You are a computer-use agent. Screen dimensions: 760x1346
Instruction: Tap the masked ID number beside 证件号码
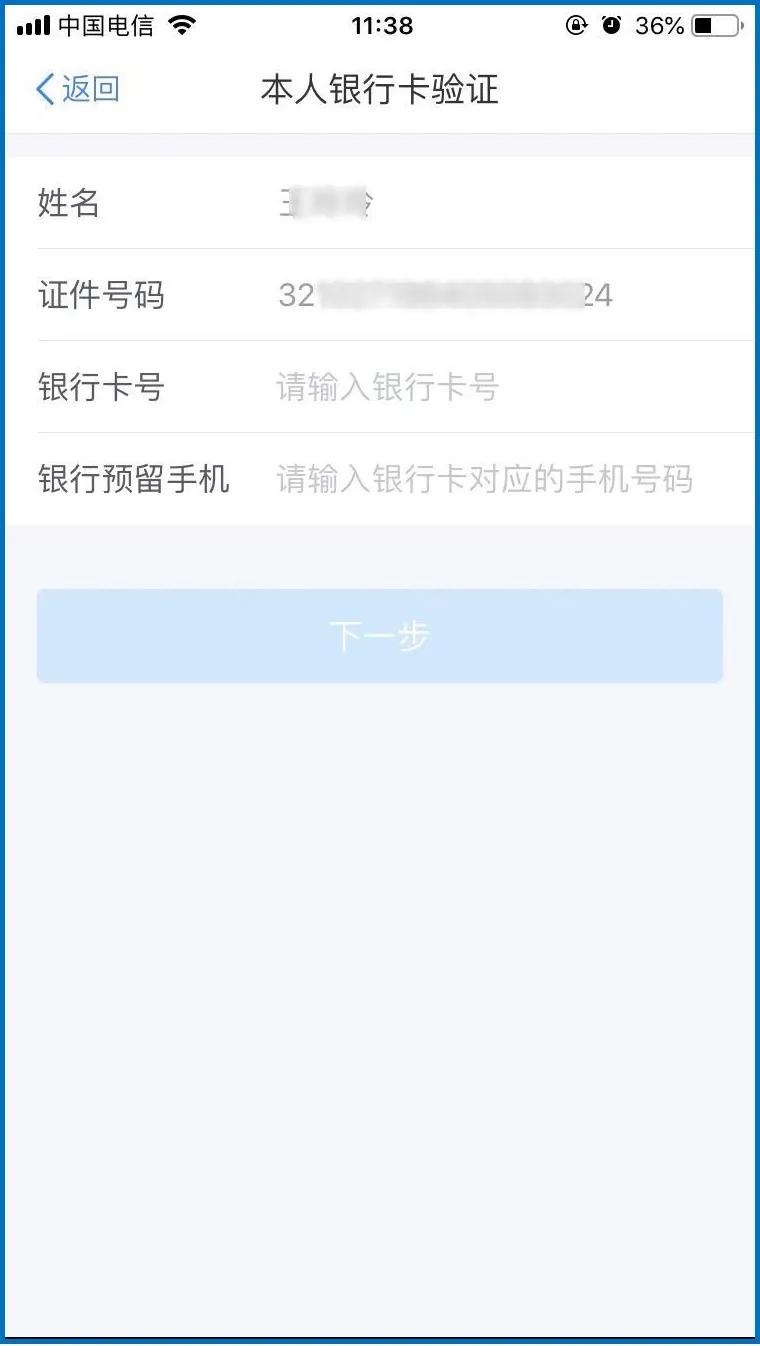pos(445,295)
